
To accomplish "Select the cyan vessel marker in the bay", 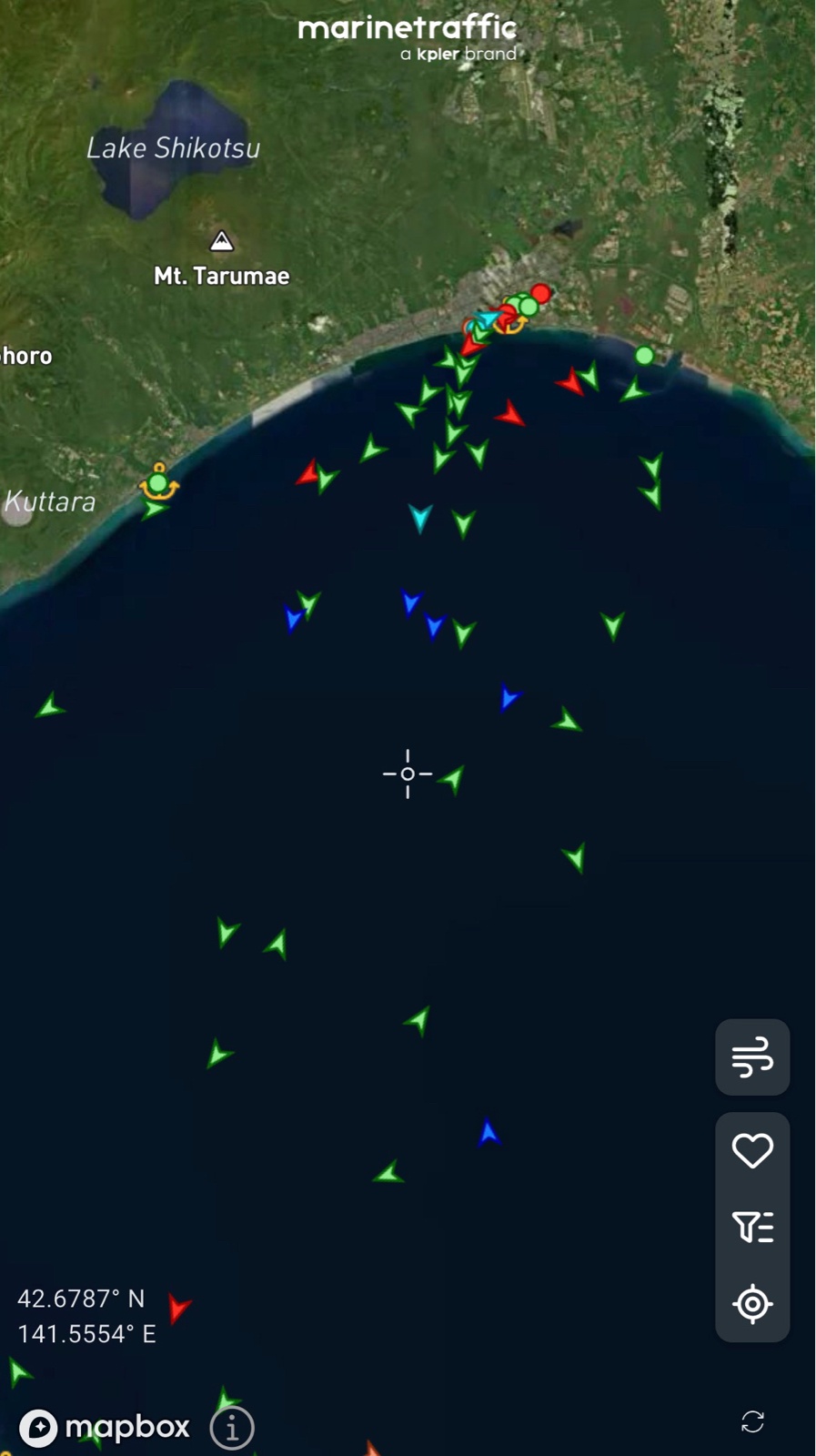I will pyautogui.click(x=419, y=516).
